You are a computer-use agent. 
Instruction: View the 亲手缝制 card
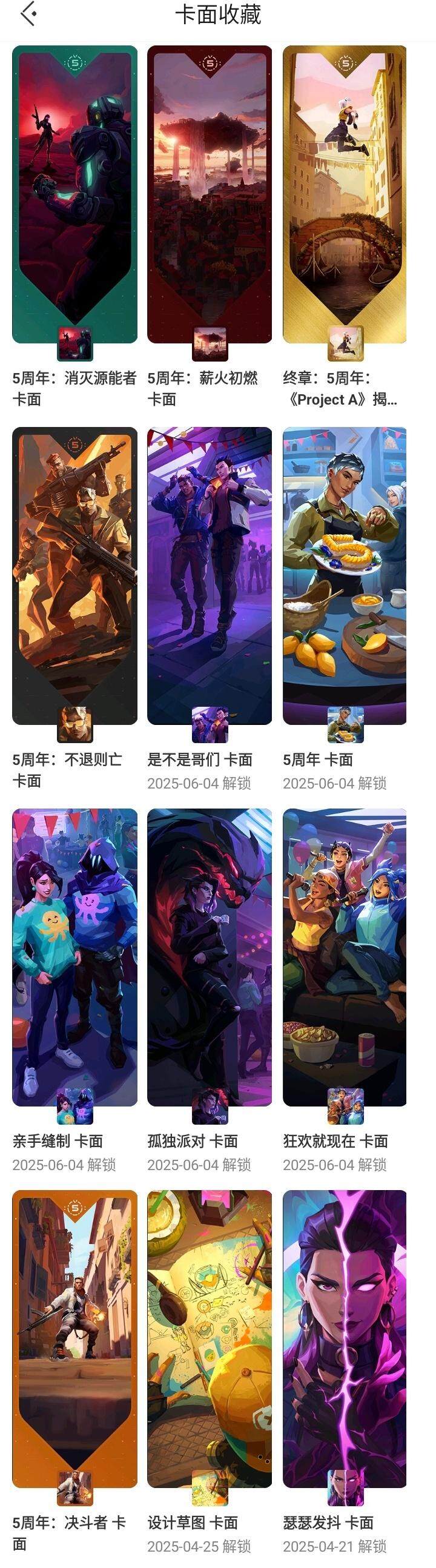tap(74, 957)
